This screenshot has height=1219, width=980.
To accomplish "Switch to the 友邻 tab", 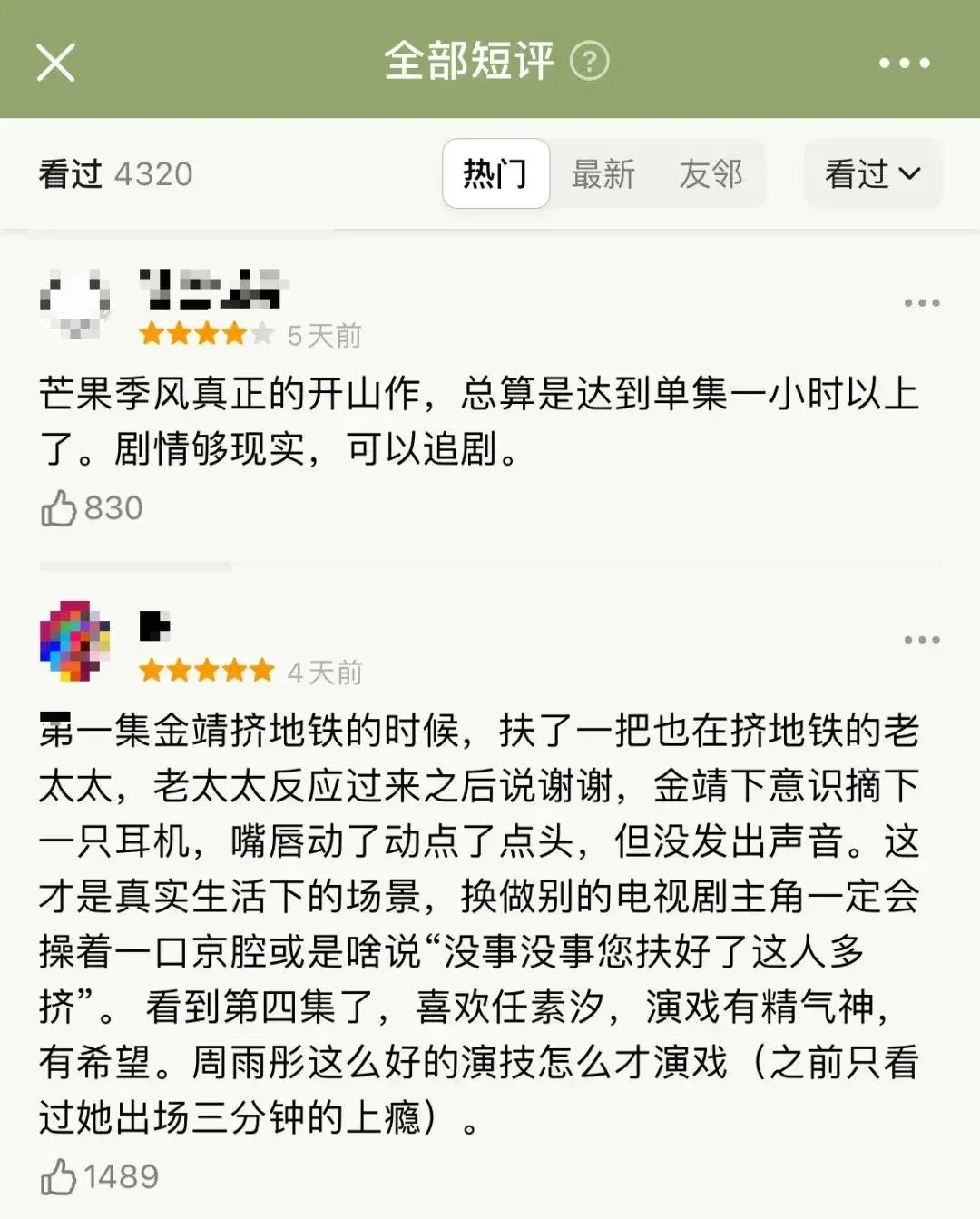I will click(x=710, y=173).
